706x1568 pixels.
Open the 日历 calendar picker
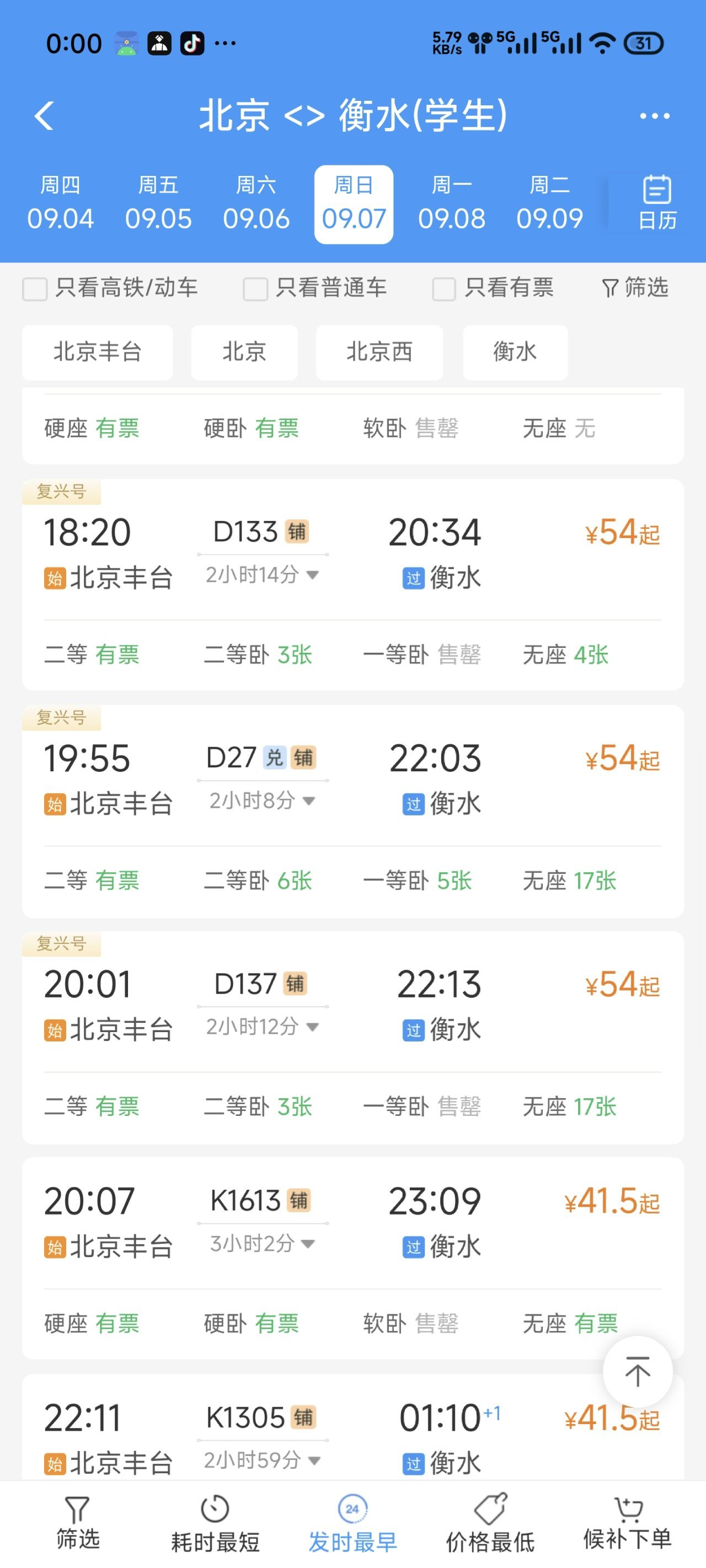click(x=657, y=204)
